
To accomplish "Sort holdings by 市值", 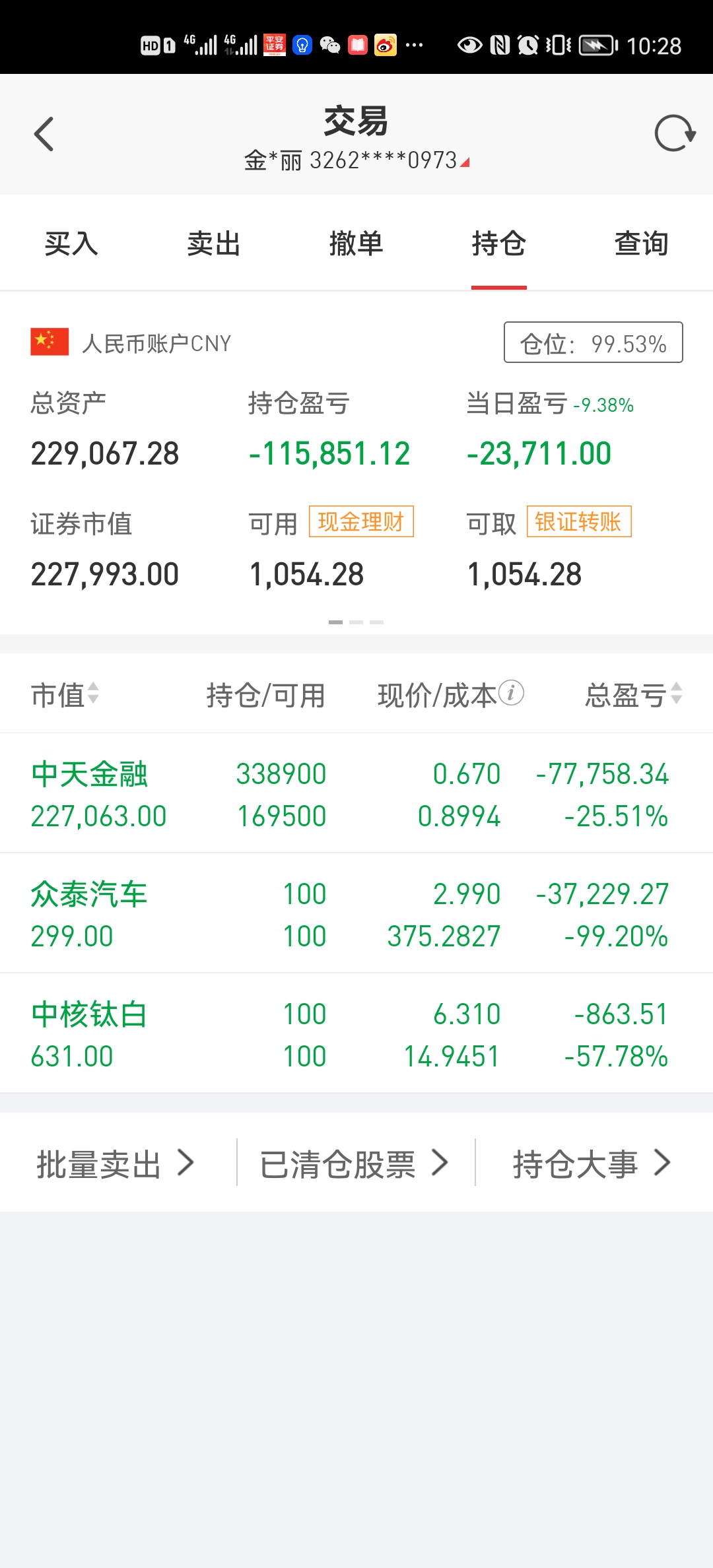I will [x=65, y=695].
